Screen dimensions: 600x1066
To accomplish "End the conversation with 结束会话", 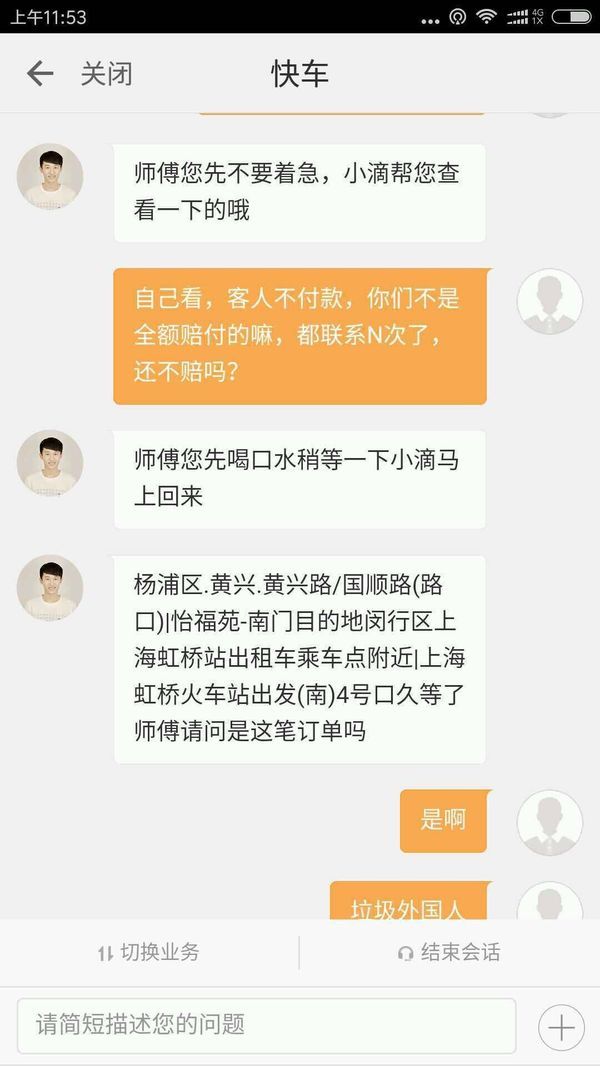I will (x=449, y=952).
